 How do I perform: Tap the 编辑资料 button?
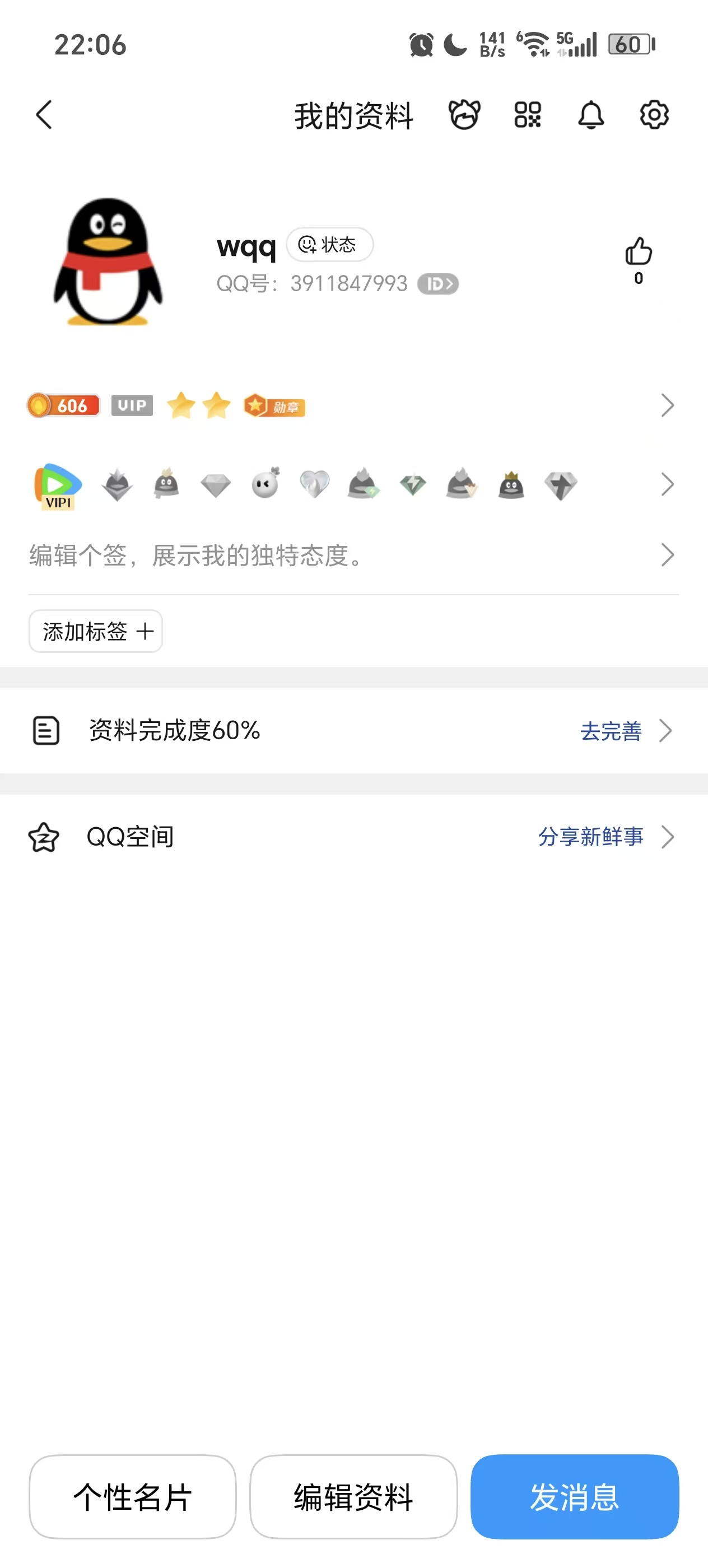click(353, 1497)
